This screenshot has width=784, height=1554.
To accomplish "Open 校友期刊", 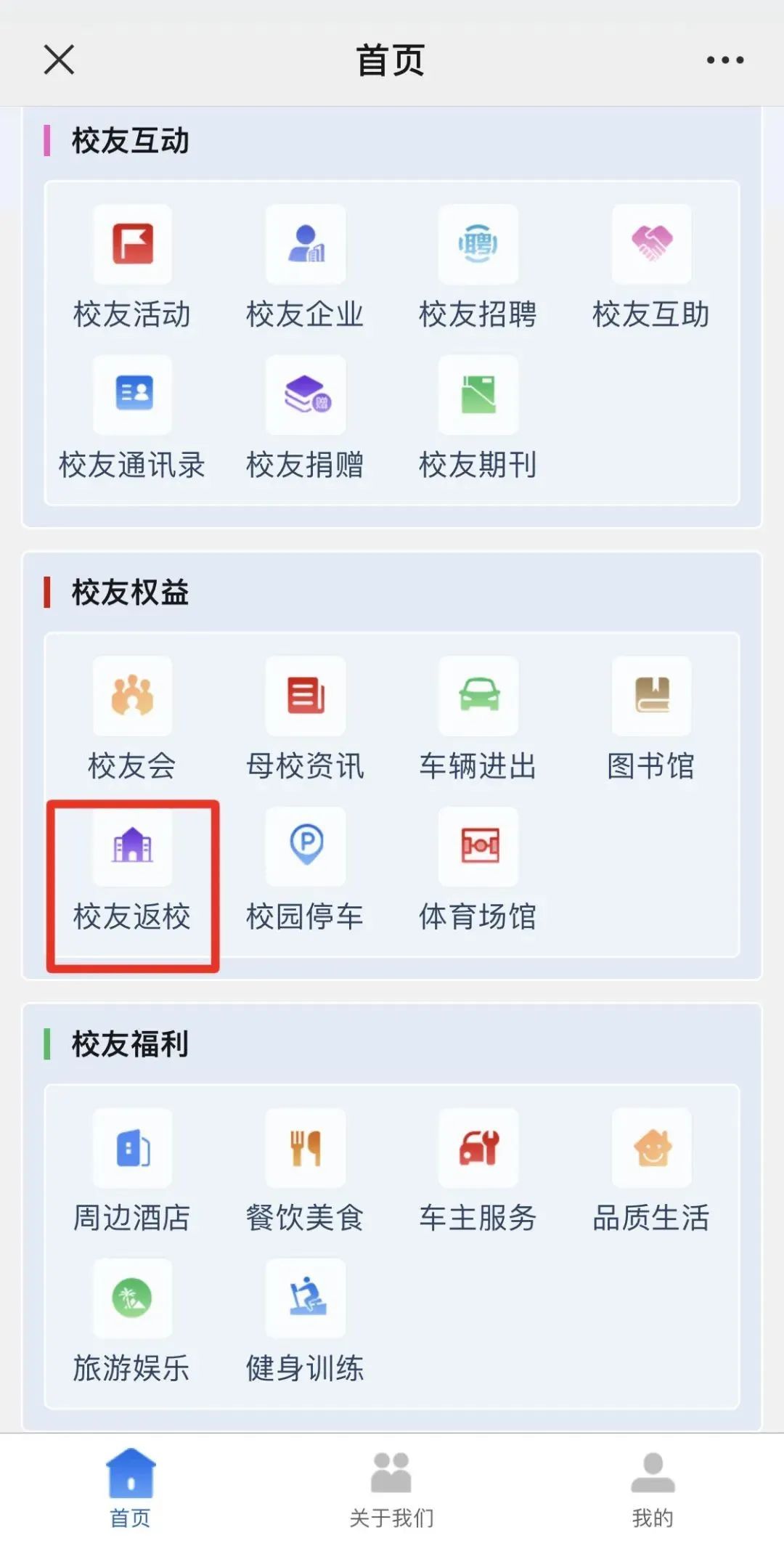I will tap(478, 419).
